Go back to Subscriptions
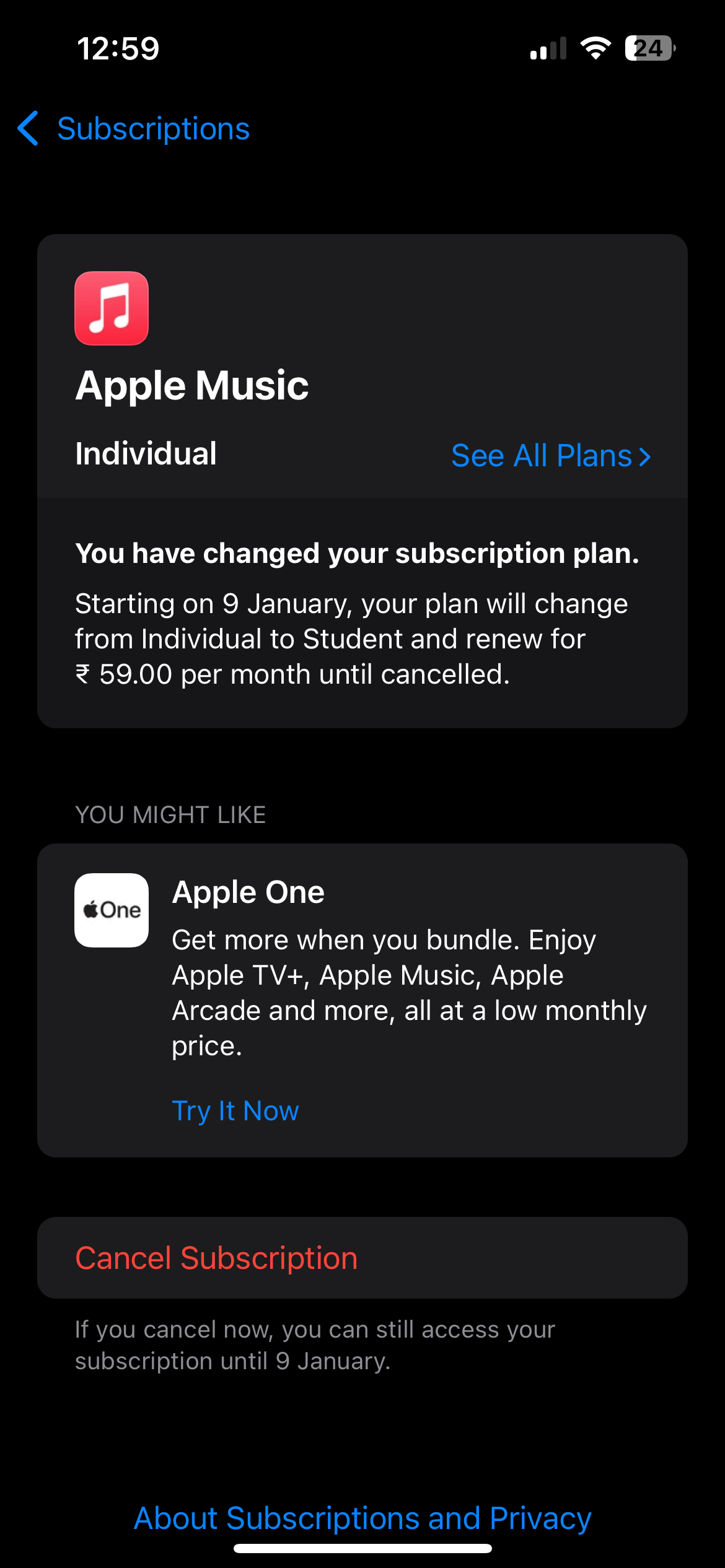The width and height of the screenshot is (725, 1568). (133, 129)
